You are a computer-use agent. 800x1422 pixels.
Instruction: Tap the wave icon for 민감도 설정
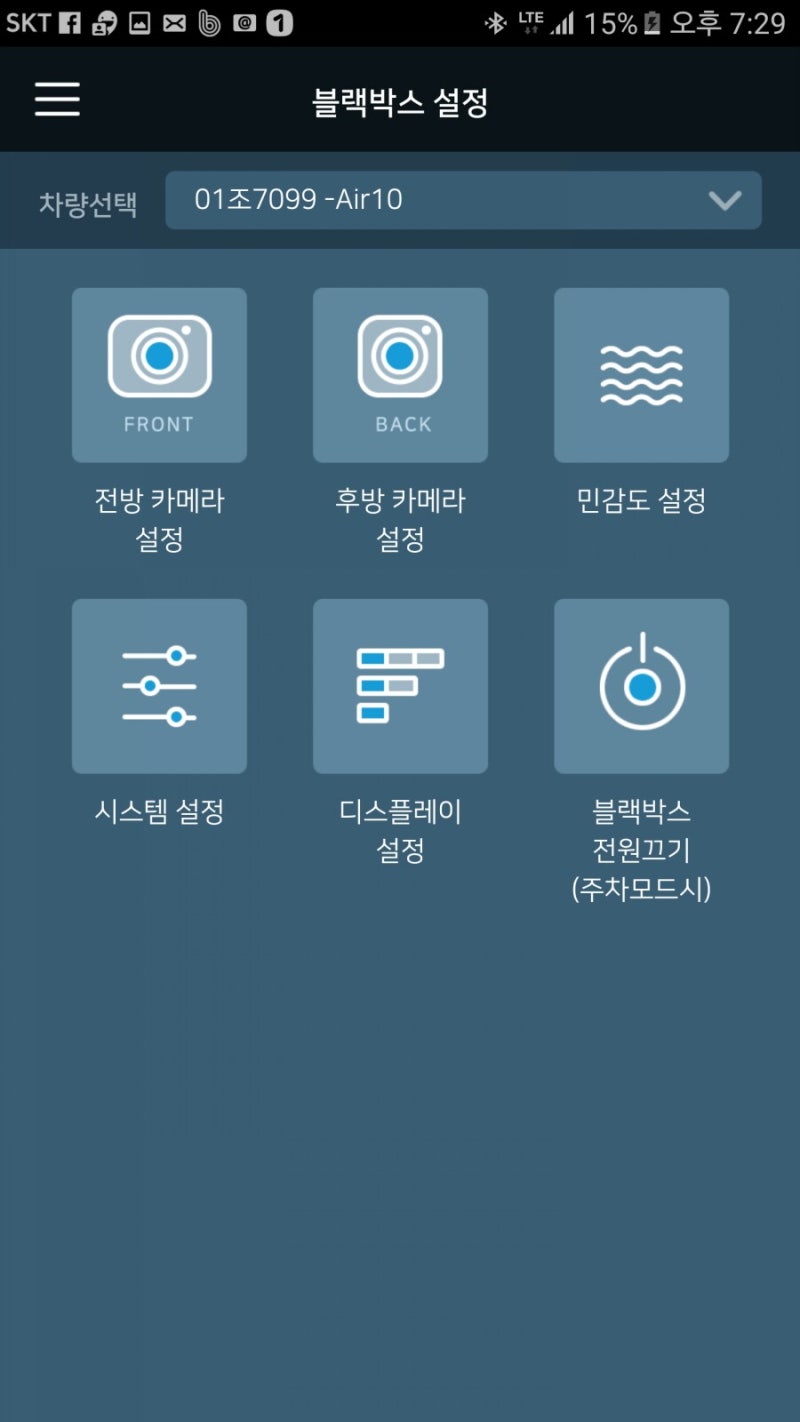tap(641, 375)
